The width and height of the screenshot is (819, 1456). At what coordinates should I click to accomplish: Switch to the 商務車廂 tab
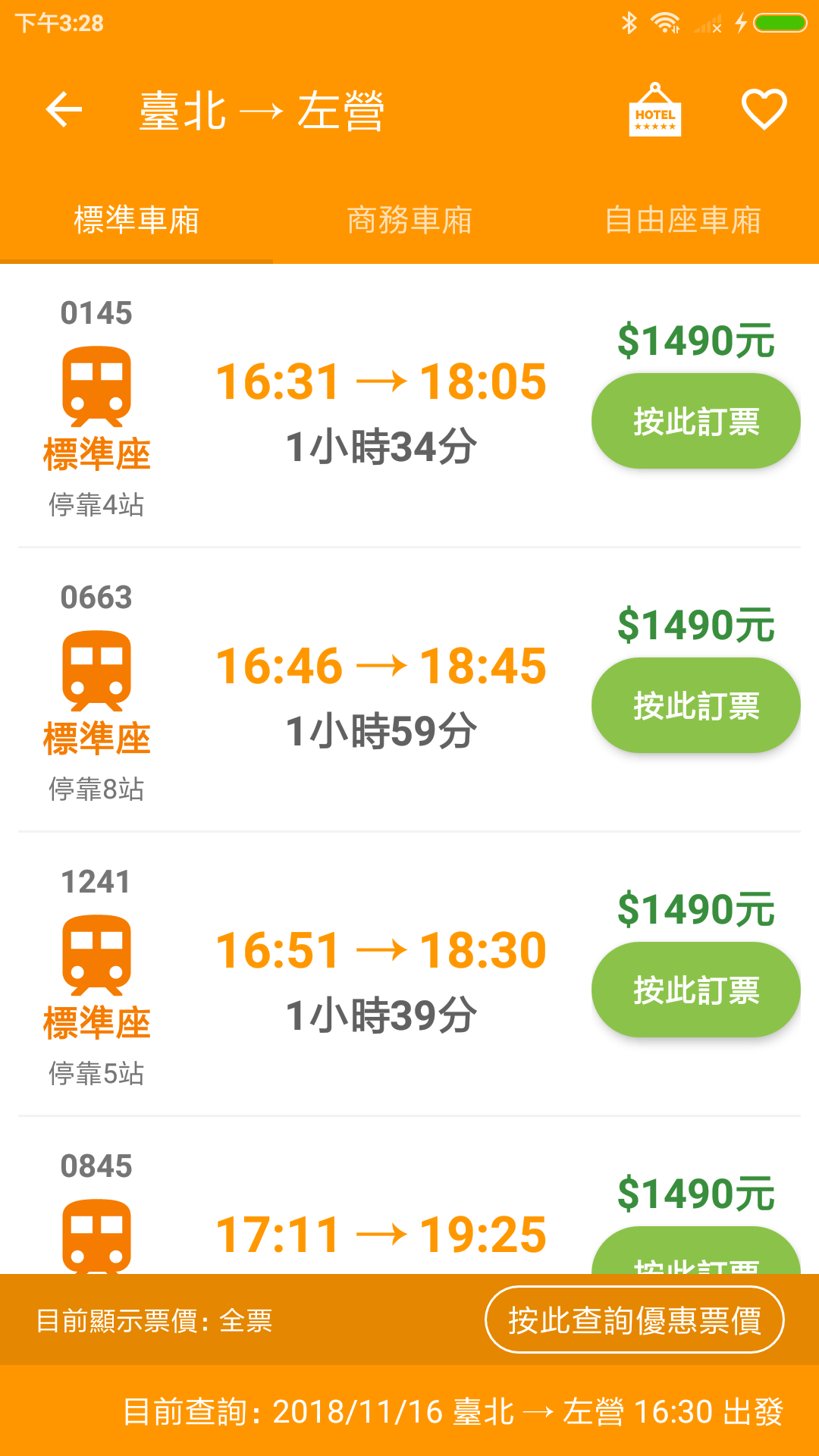coord(409,221)
